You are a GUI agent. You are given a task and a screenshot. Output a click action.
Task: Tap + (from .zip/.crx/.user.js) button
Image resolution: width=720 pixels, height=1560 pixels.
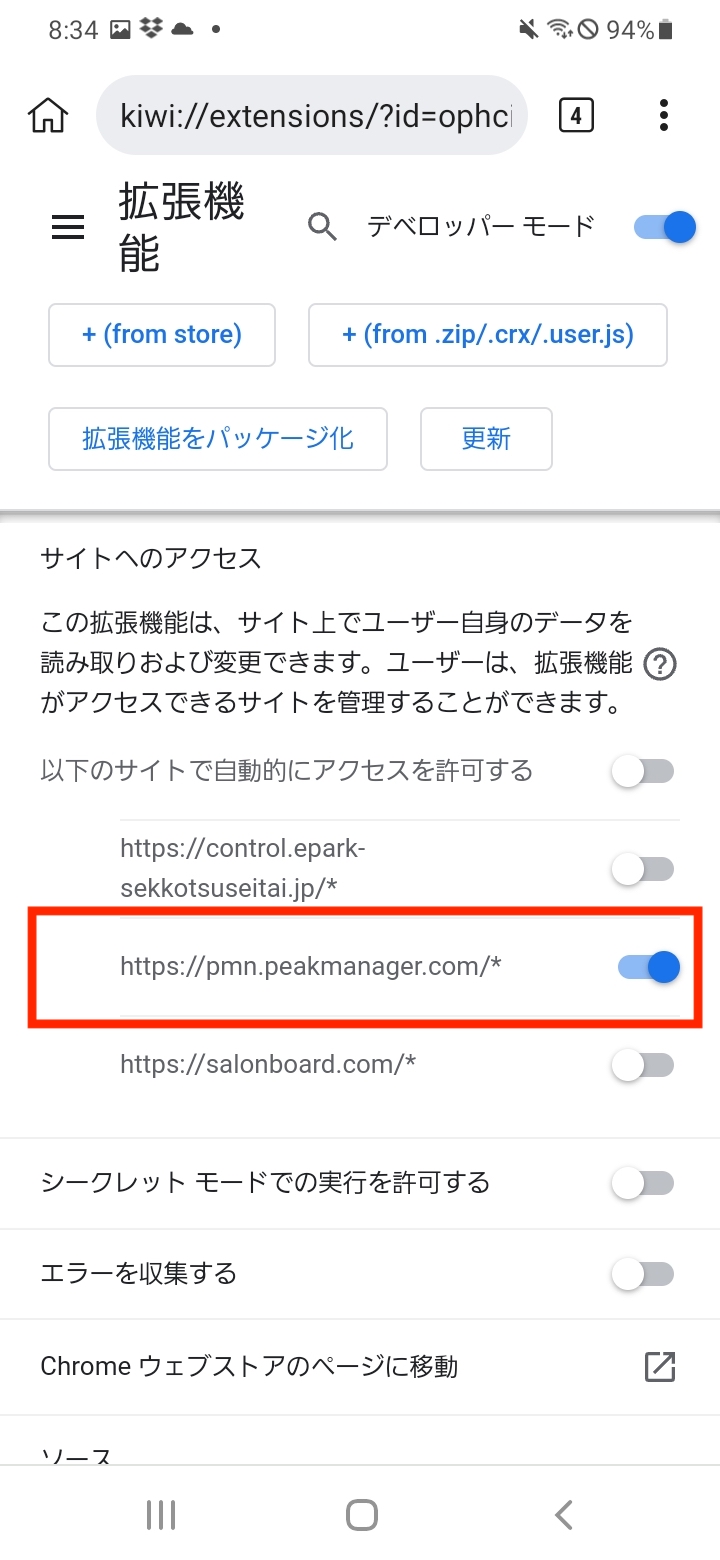click(488, 335)
